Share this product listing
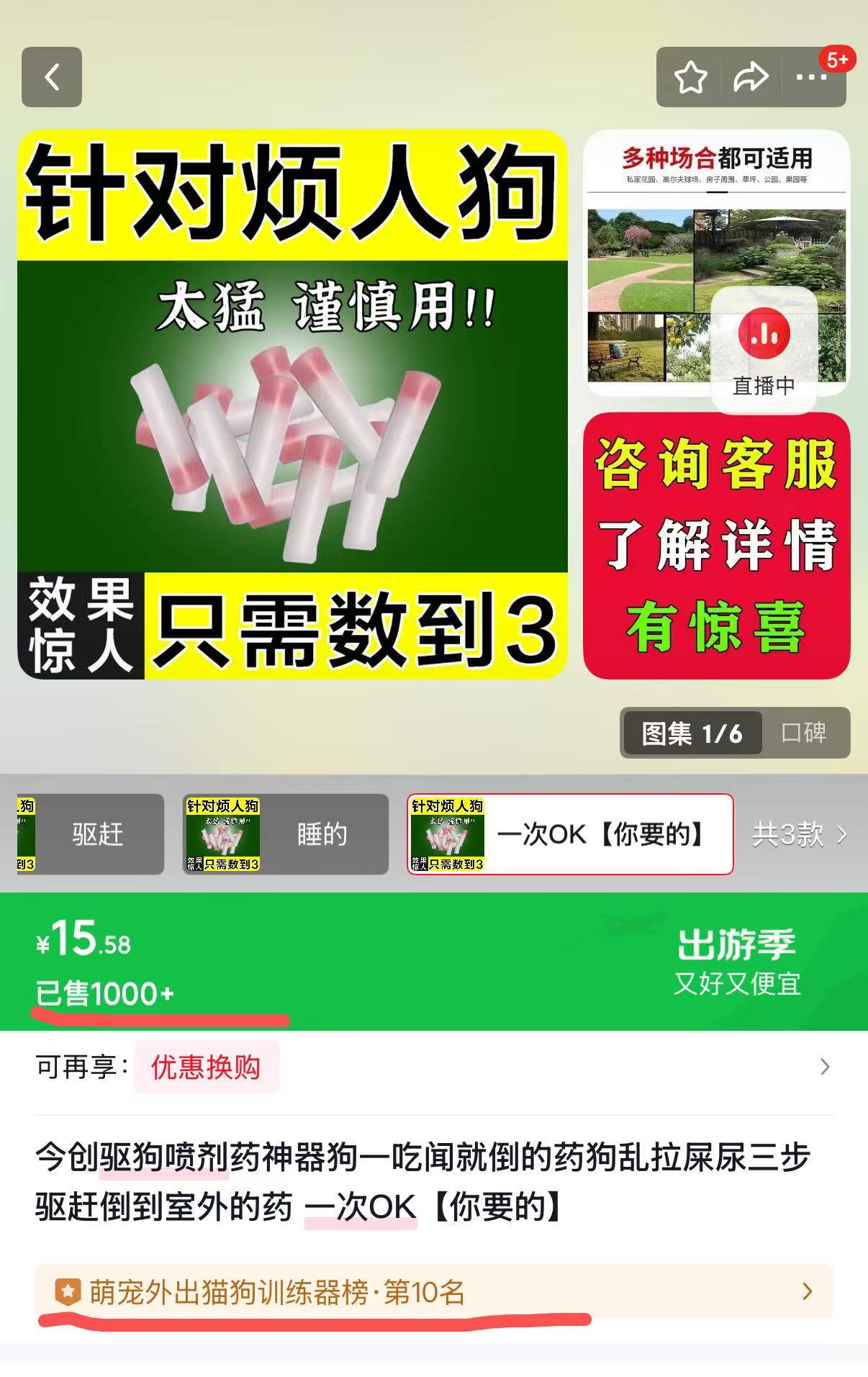Image resolution: width=868 pixels, height=1377 pixels. pyautogui.click(x=750, y=77)
